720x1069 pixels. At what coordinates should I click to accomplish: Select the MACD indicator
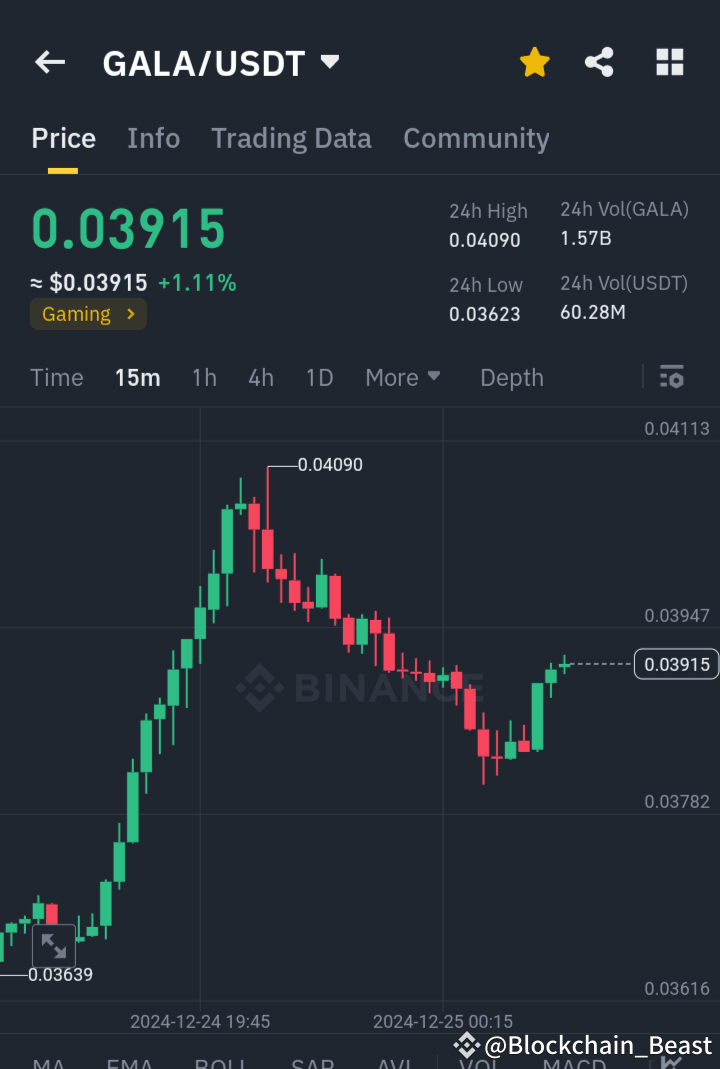point(575,1062)
